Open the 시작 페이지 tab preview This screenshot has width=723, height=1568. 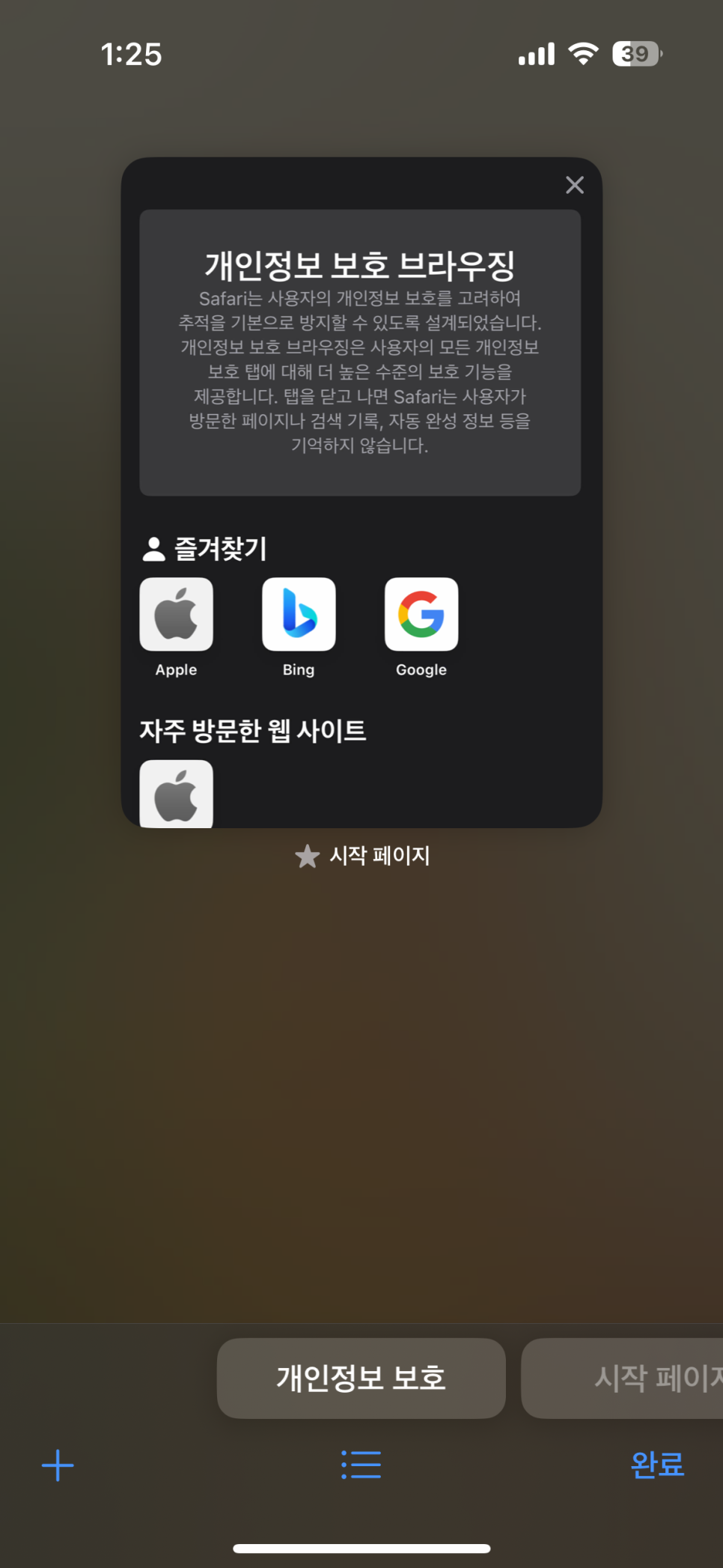click(361, 494)
